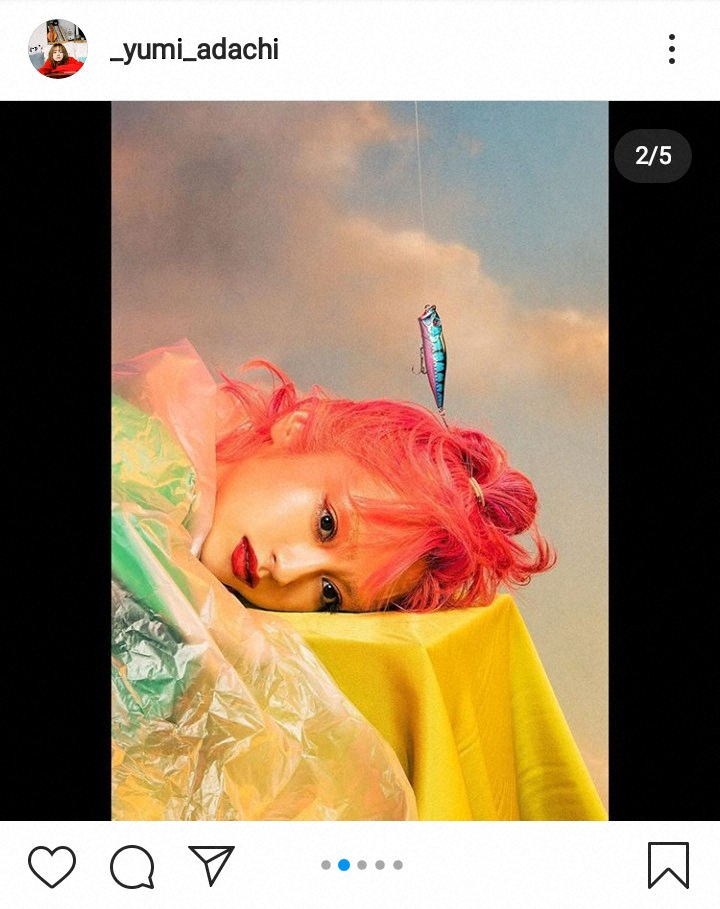This screenshot has width=720, height=909.
Task: Open the _yumi_adachi username link
Action: 194,49
